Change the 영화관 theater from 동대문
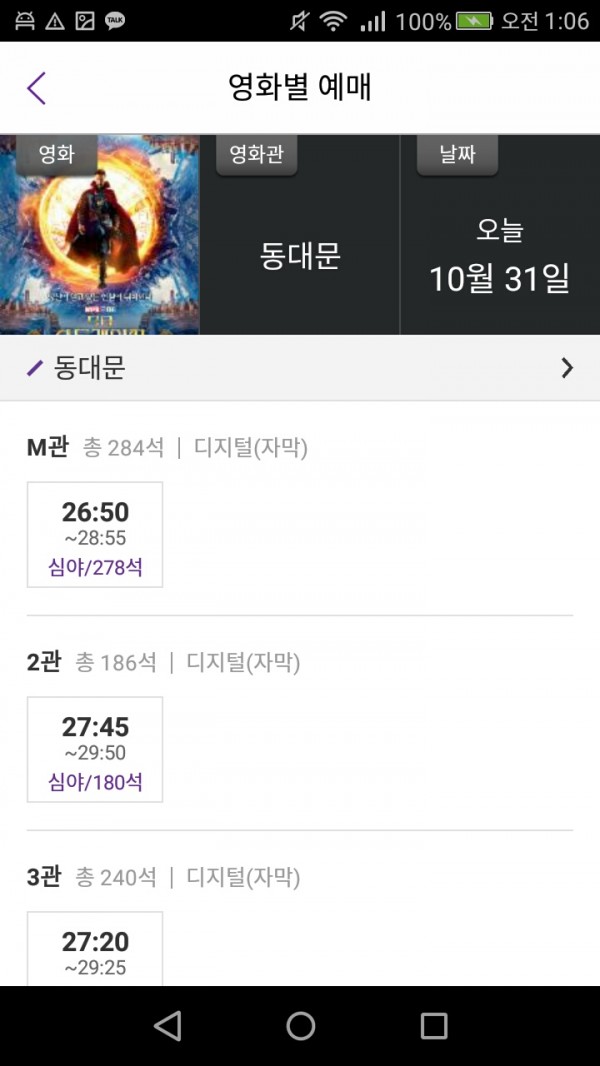This screenshot has width=600, height=1066. point(300,237)
